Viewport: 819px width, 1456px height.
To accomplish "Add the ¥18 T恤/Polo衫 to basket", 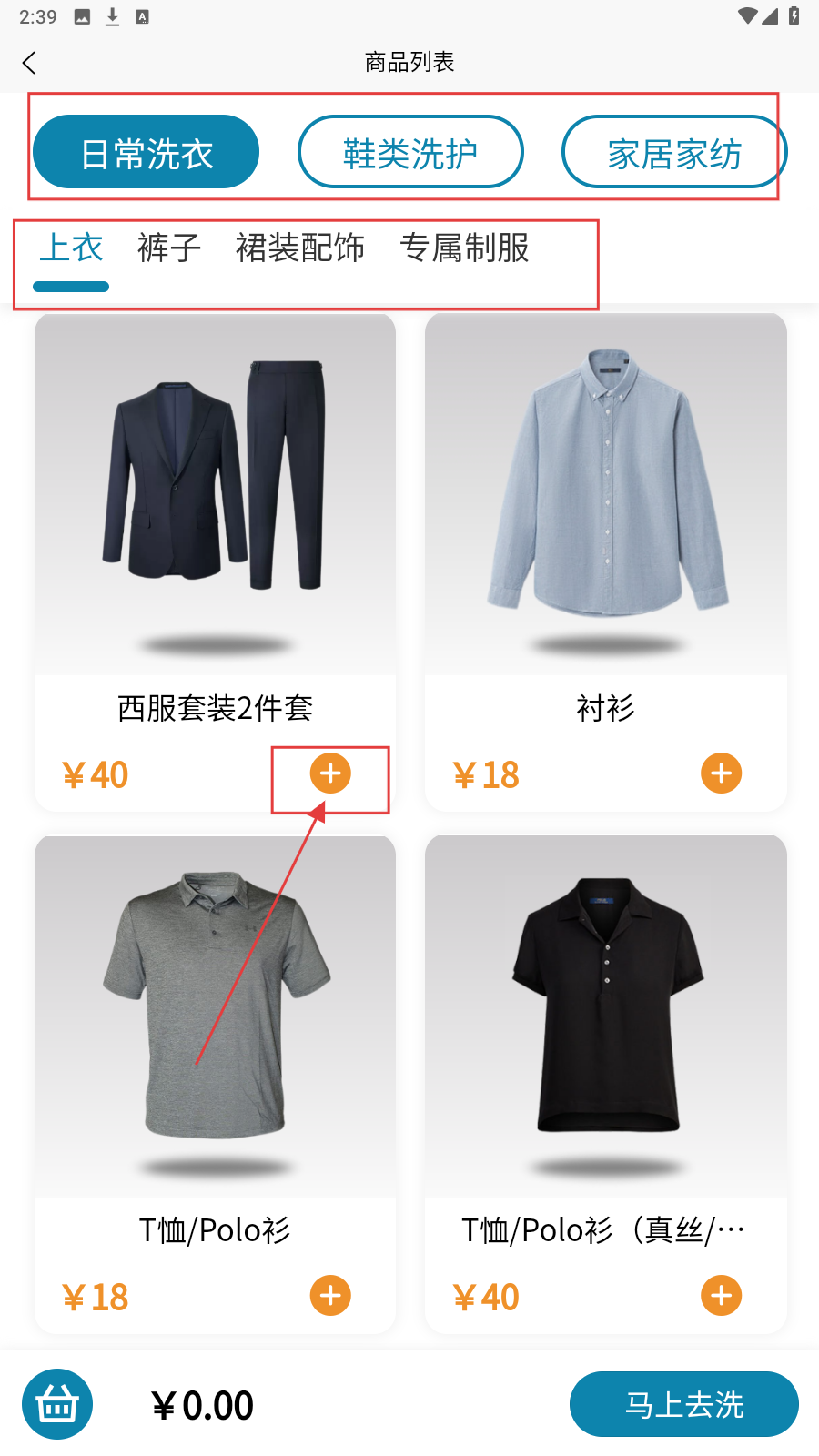I will click(330, 1296).
